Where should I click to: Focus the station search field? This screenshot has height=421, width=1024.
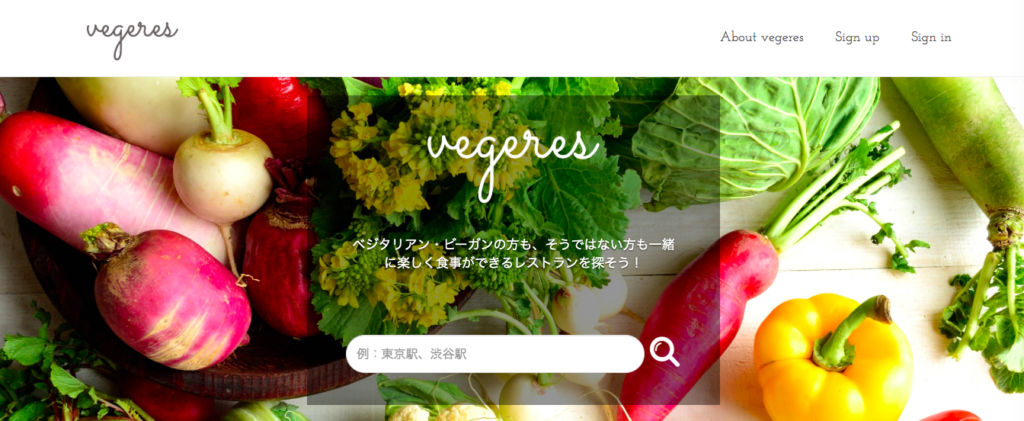pyautogui.click(x=494, y=354)
